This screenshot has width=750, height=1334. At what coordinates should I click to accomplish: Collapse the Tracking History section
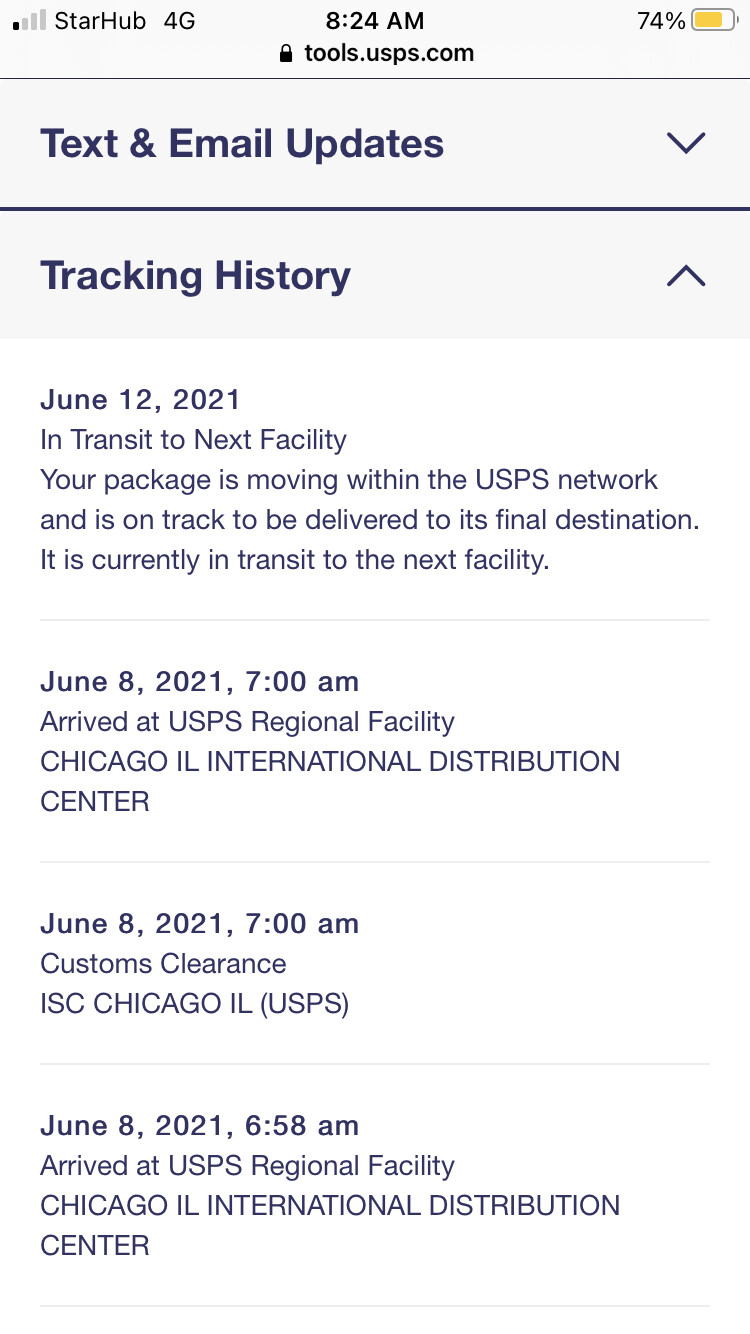(x=375, y=275)
